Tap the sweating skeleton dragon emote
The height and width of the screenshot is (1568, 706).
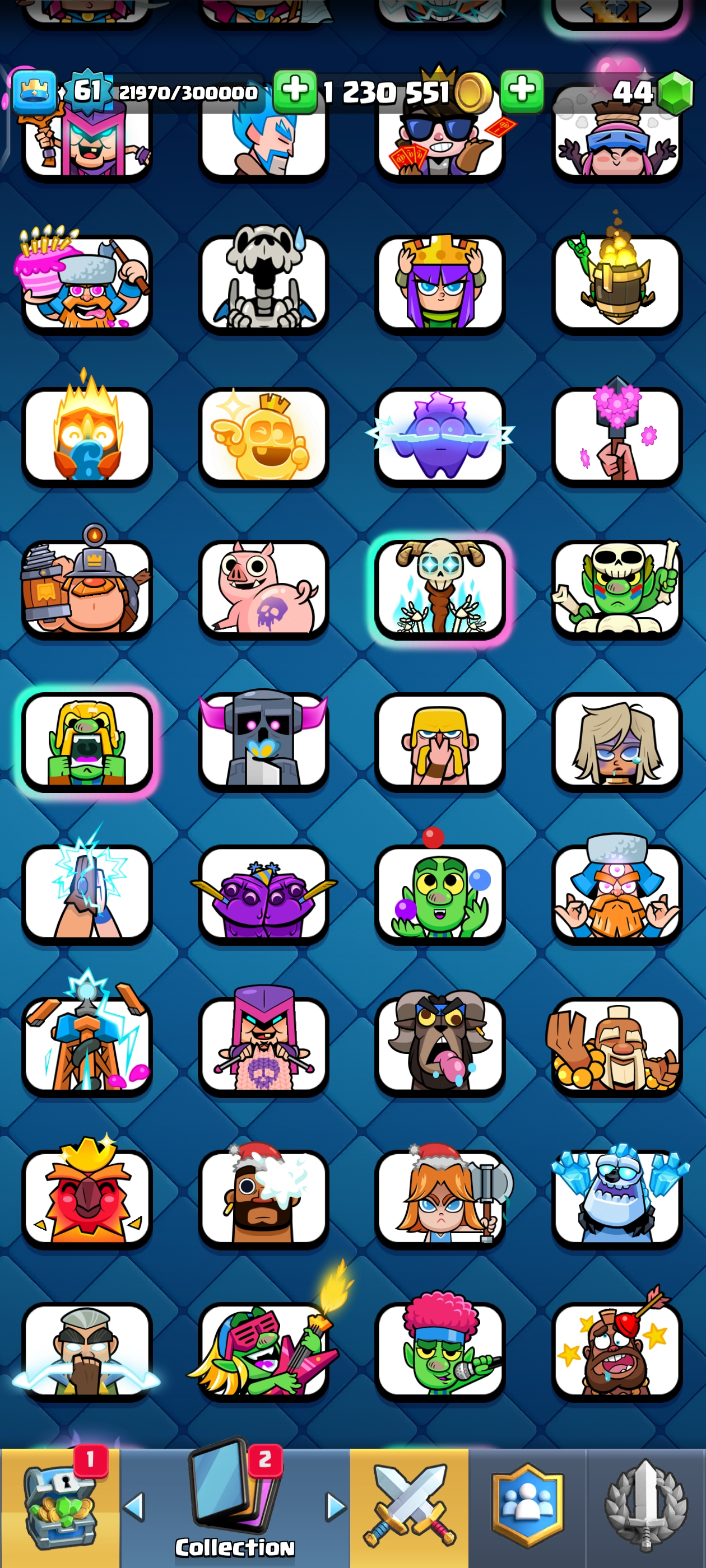[x=263, y=284]
